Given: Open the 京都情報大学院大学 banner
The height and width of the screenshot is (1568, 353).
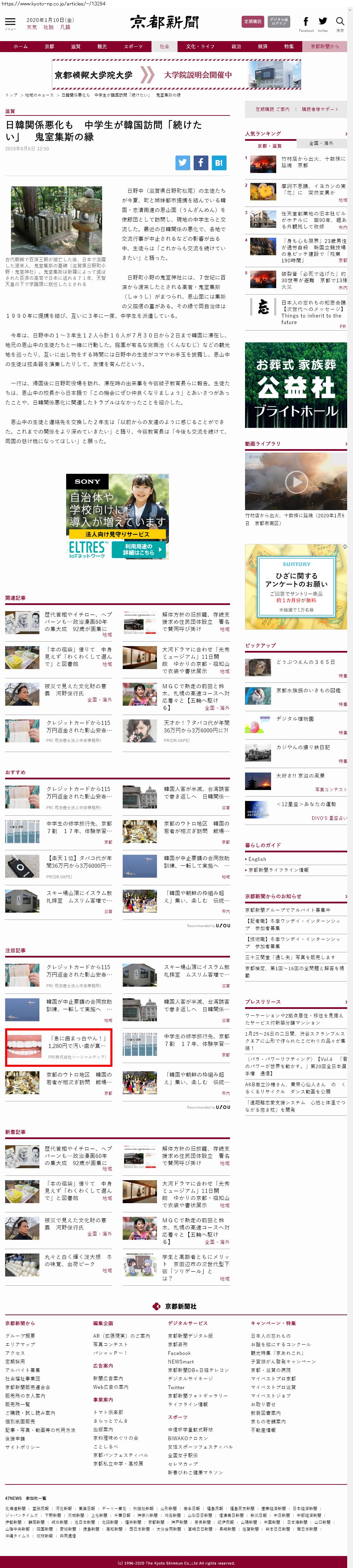Looking at the screenshot, I should (176, 75).
